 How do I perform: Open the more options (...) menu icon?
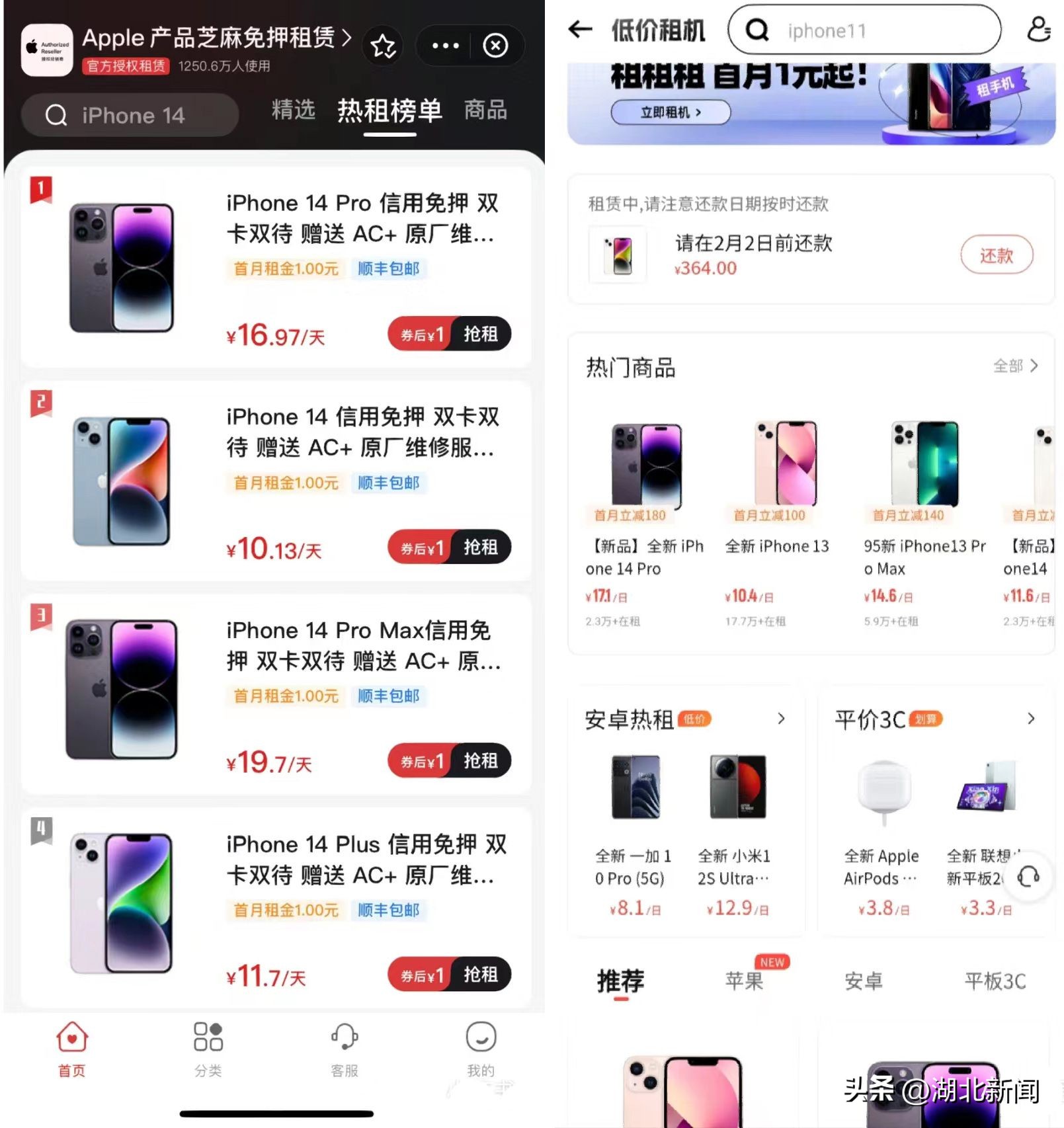coord(444,46)
